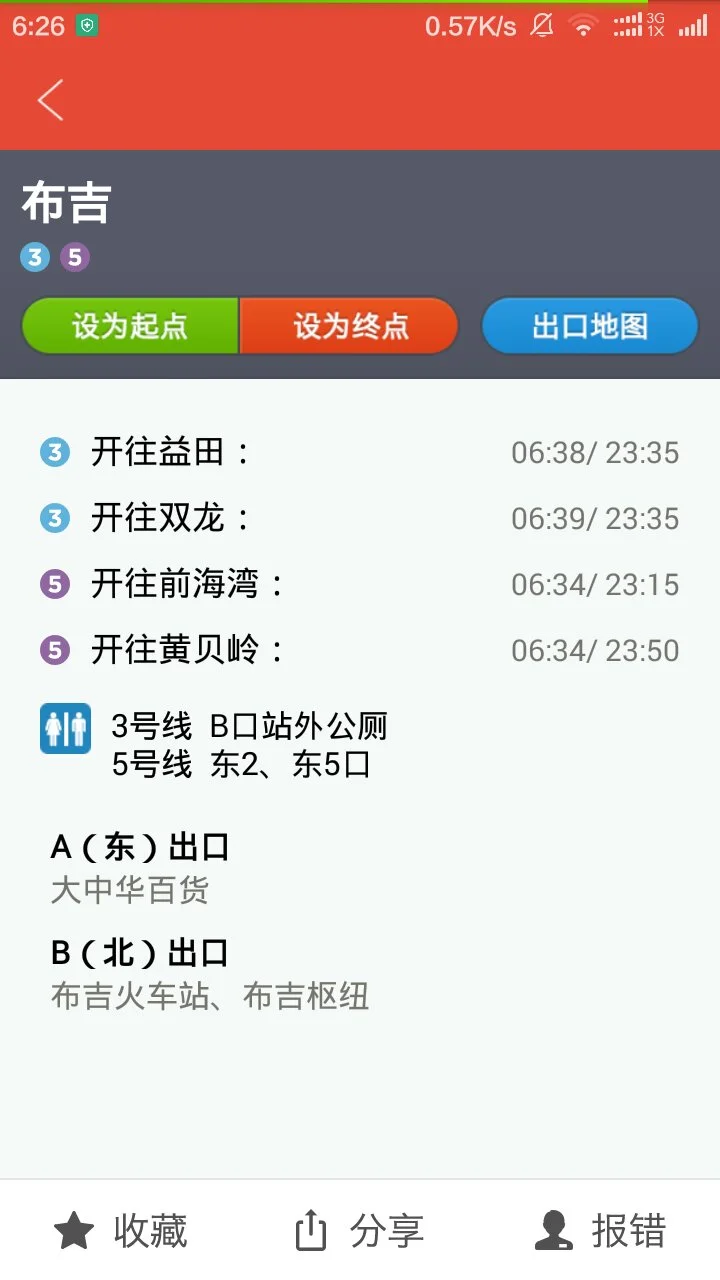Click the Line 3 icon beside 开往益田
720x1280 pixels.
(x=55, y=452)
